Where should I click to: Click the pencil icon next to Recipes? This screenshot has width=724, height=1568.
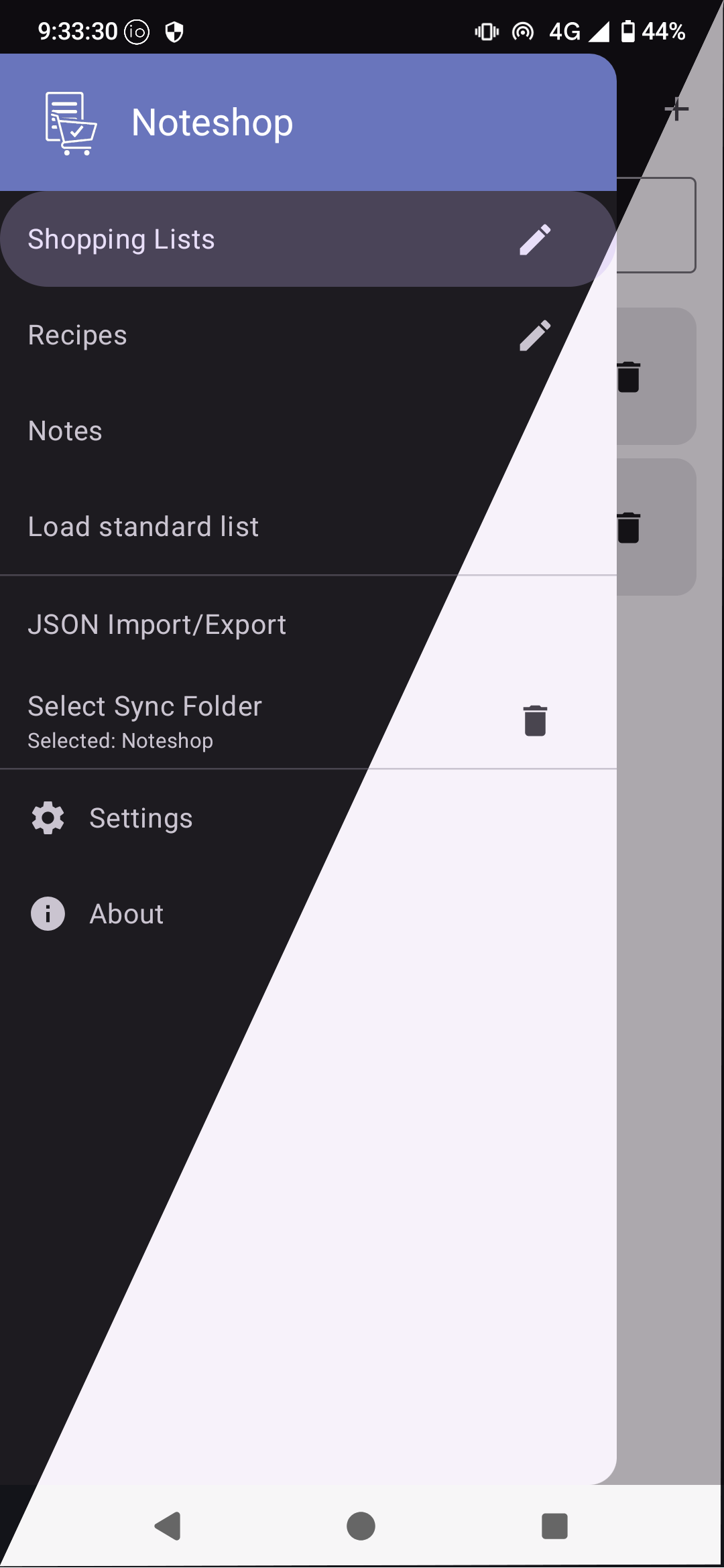(x=536, y=334)
